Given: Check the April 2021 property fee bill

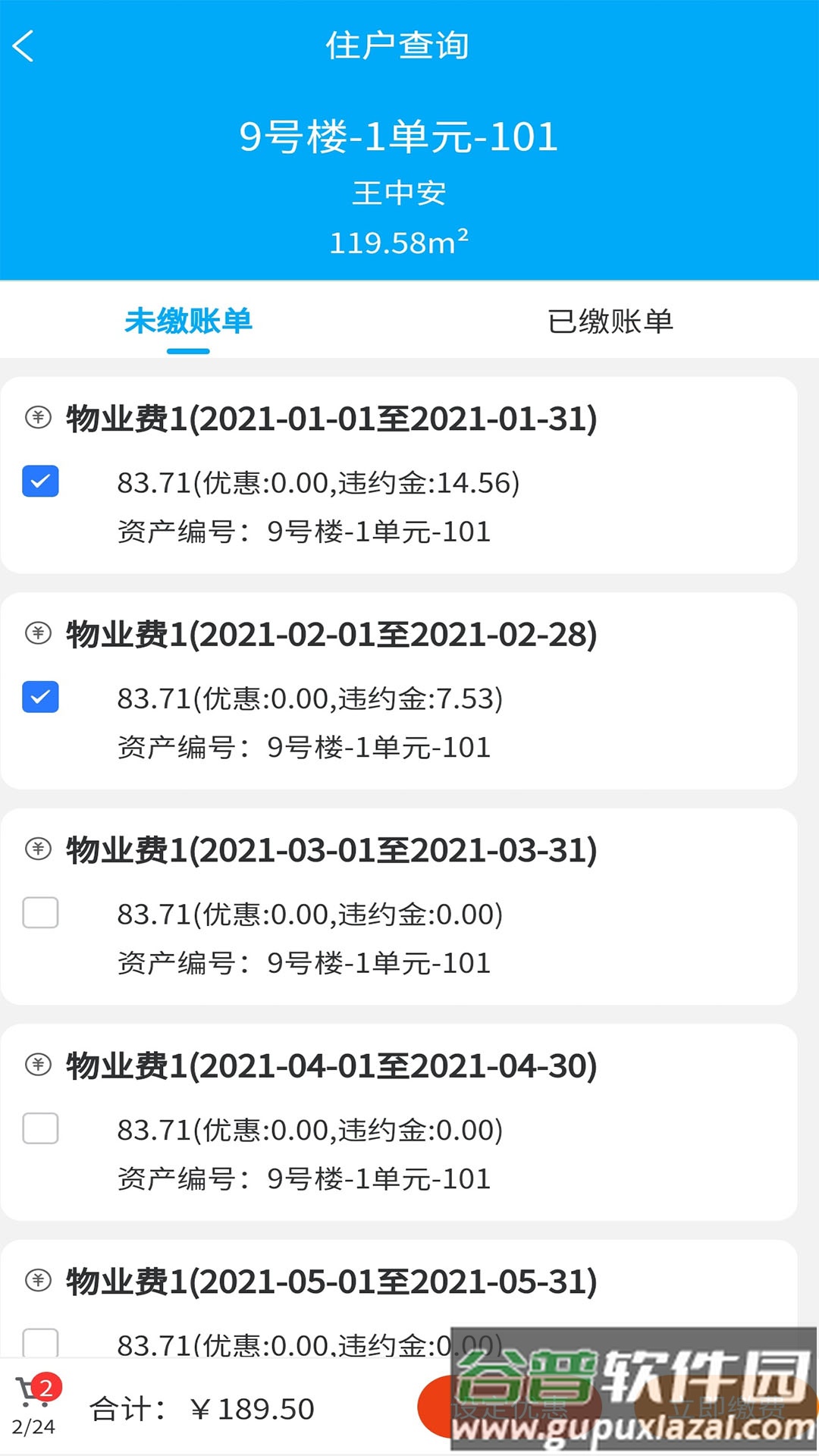Looking at the screenshot, I should (x=41, y=1128).
